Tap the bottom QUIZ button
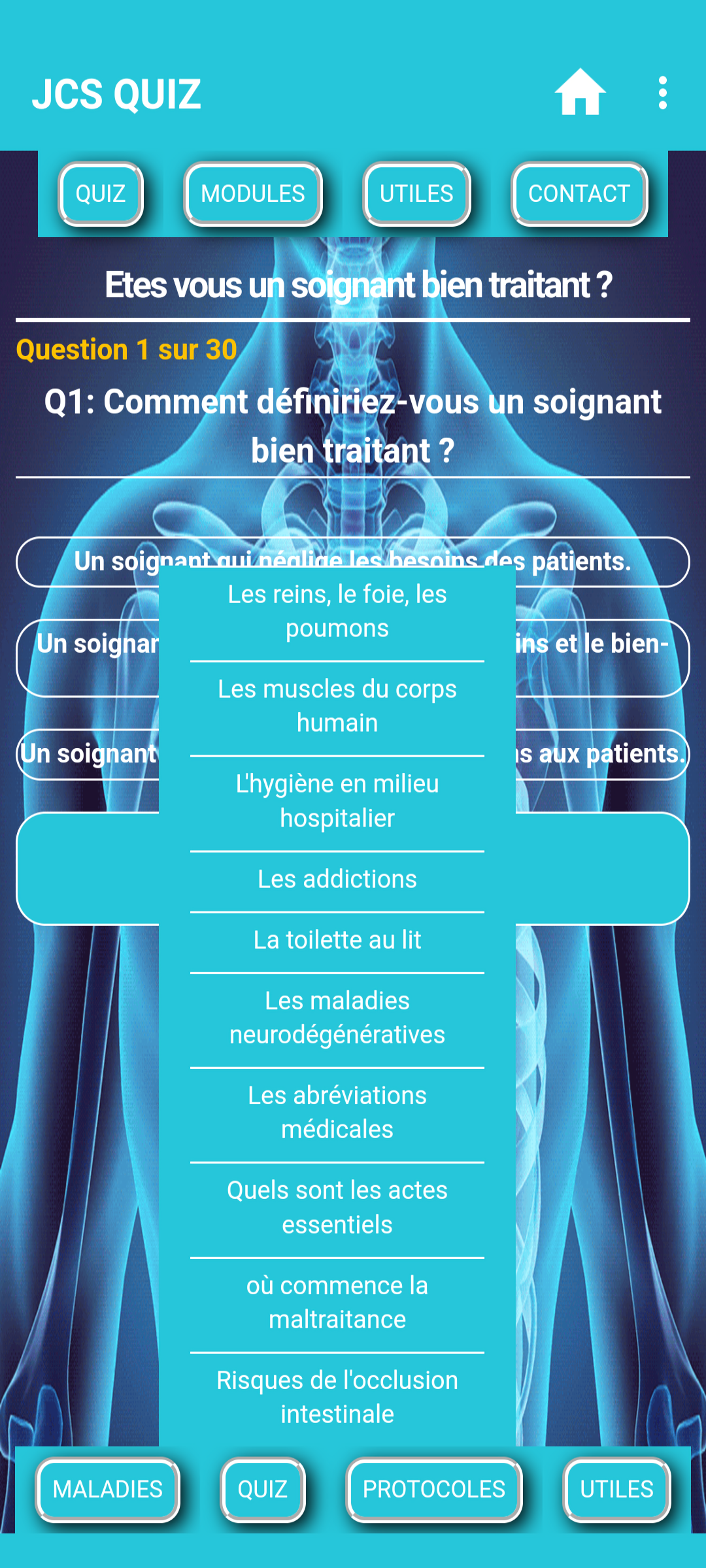The height and width of the screenshot is (1568, 706). pyautogui.click(x=263, y=1490)
